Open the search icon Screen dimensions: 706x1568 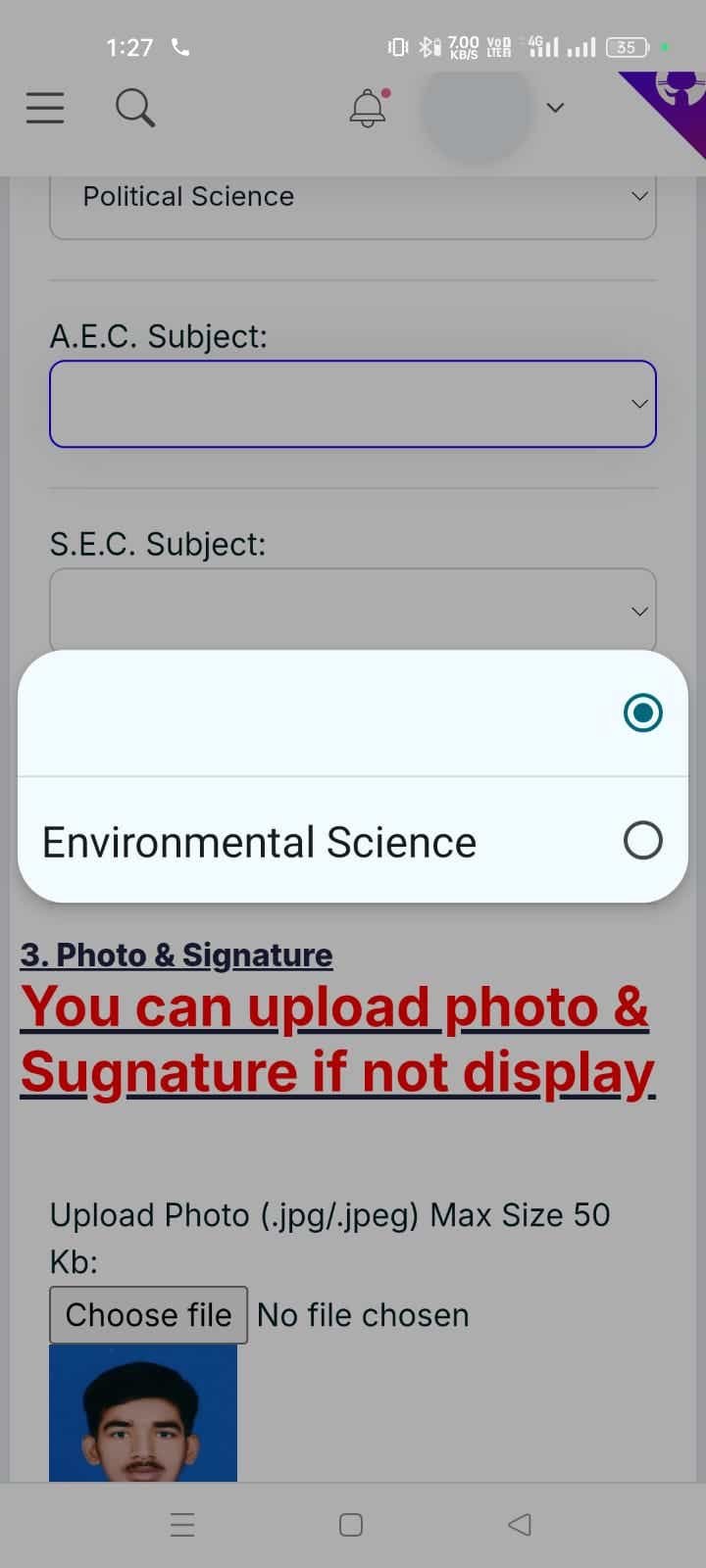pos(134,107)
